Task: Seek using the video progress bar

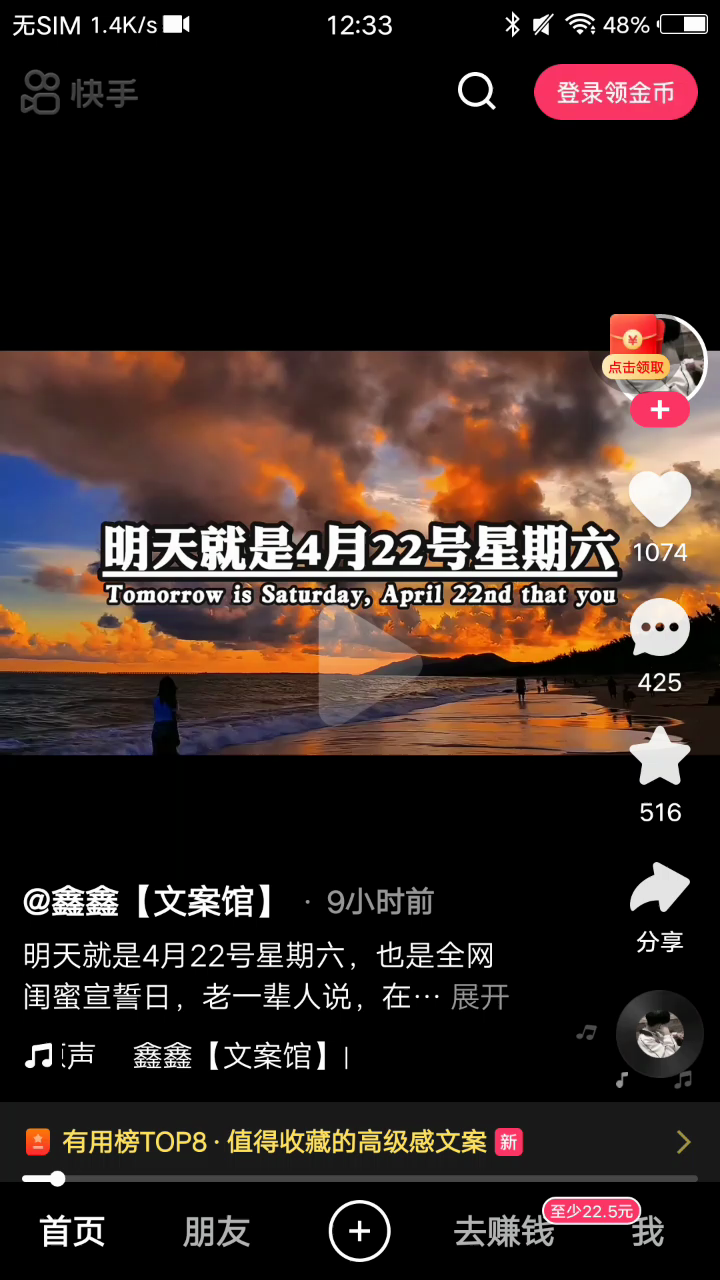Action: [360, 1178]
